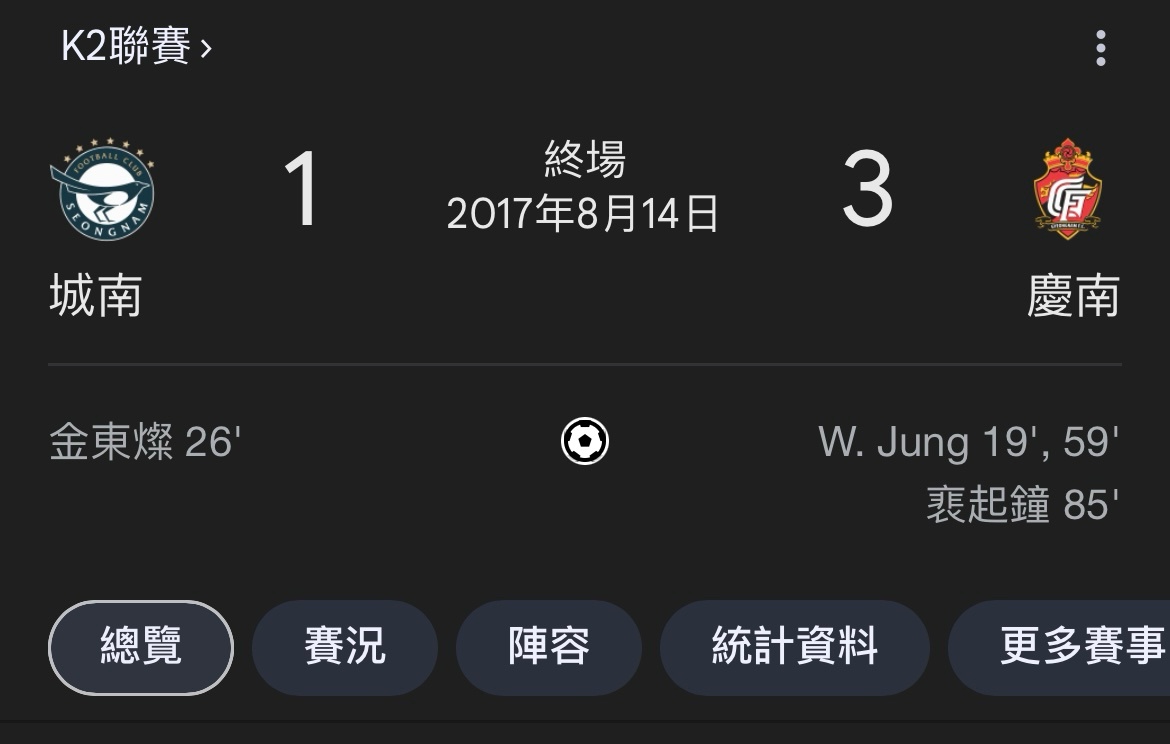Switch to the 陣容 lineups tab

pyautogui.click(x=548, y=647)
